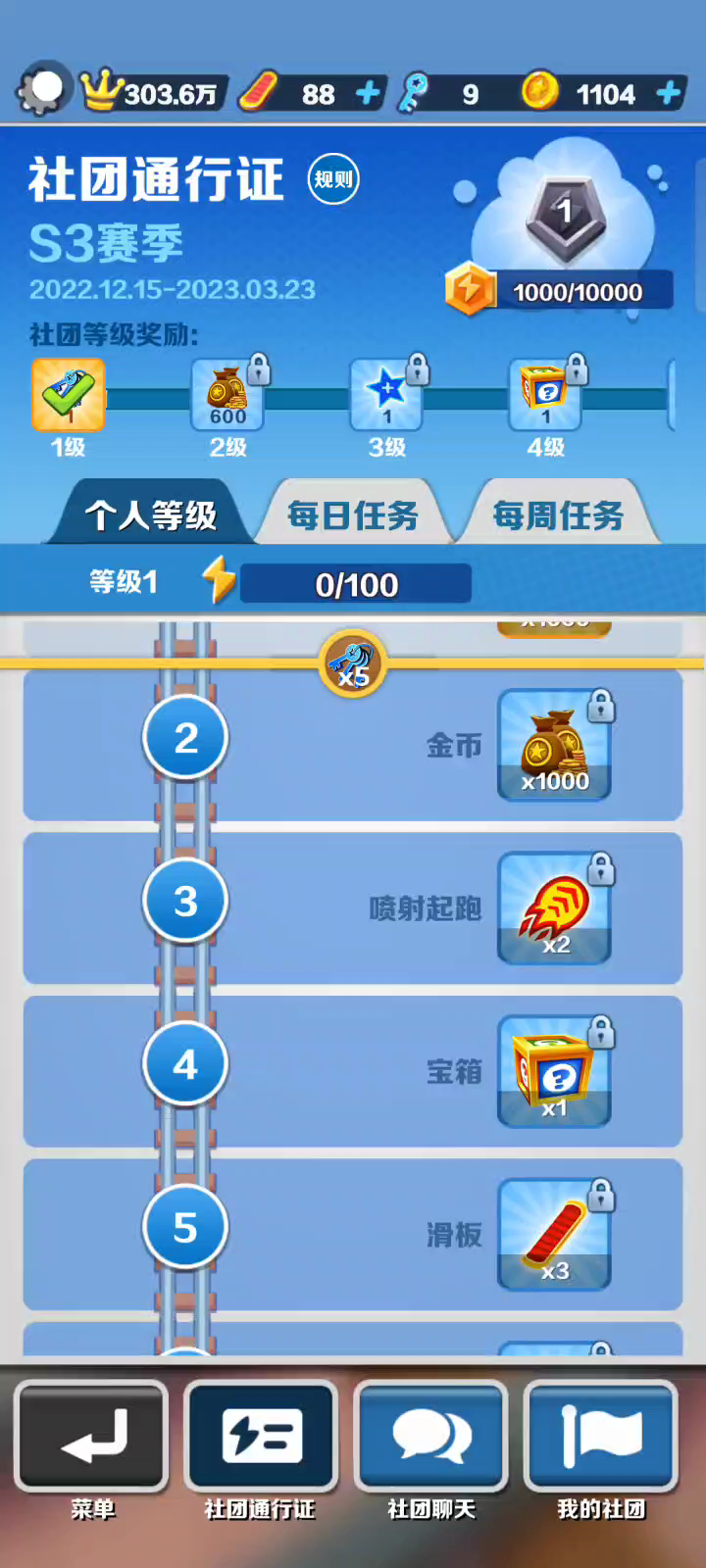Add more skateboards with the plus
Image resolution: width=706 pixels, height=1568 pixels.
368,93
